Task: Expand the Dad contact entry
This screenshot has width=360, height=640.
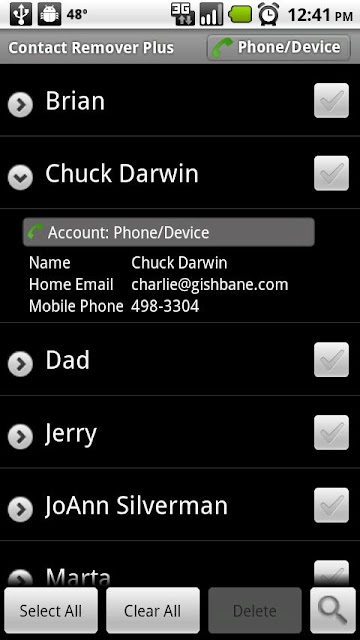Action: point(20,364)
